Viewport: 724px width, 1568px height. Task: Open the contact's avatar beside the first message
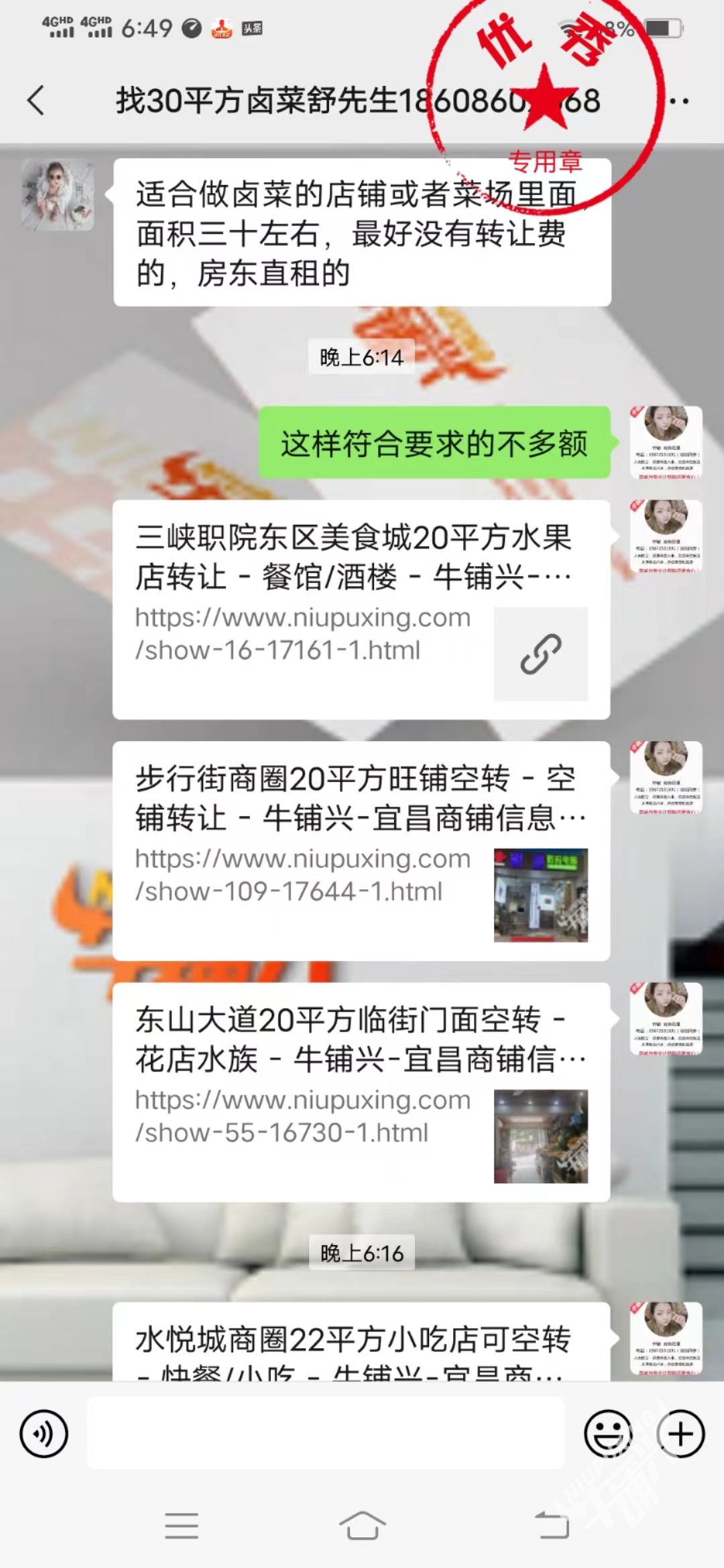[x=57, y=195]
